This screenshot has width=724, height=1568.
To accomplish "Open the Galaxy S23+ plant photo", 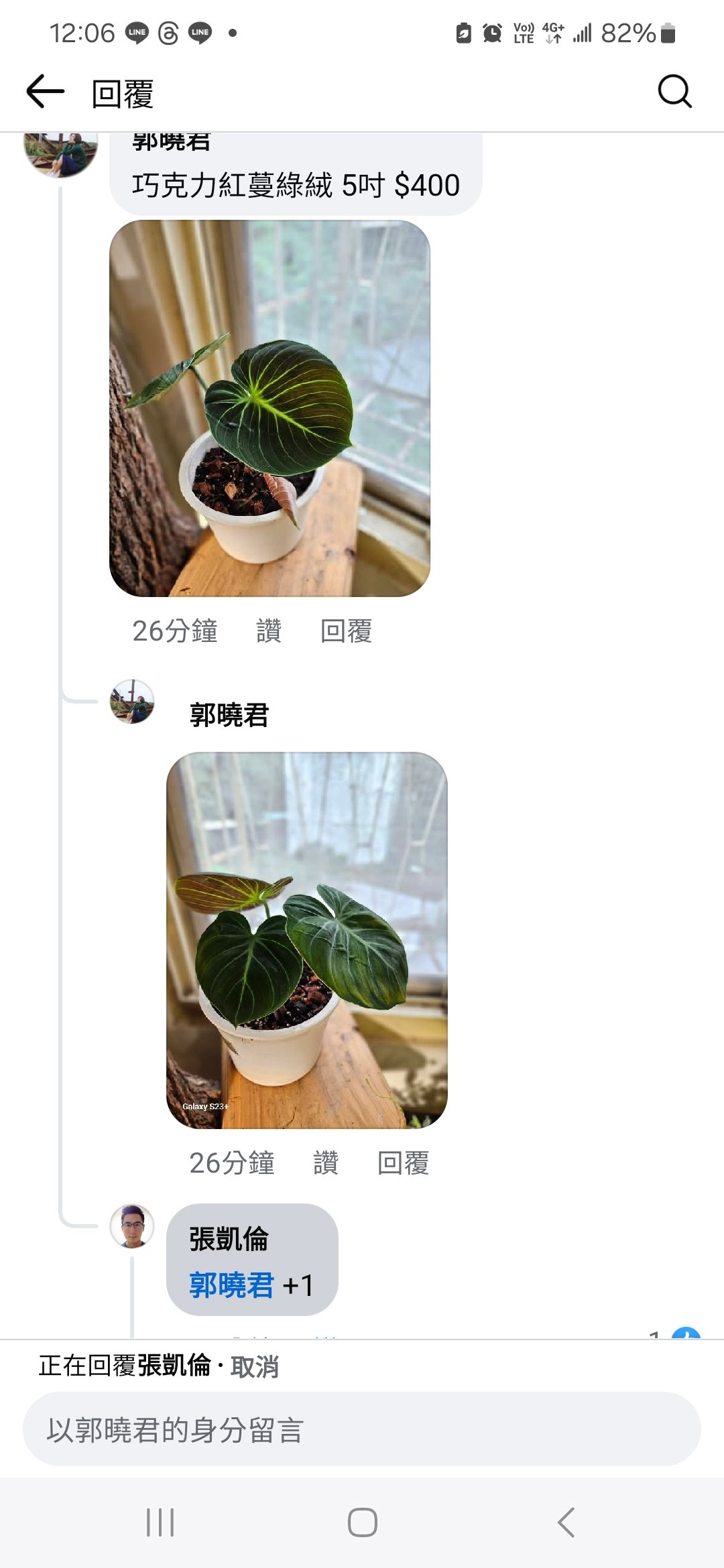I will click(306, 939).
